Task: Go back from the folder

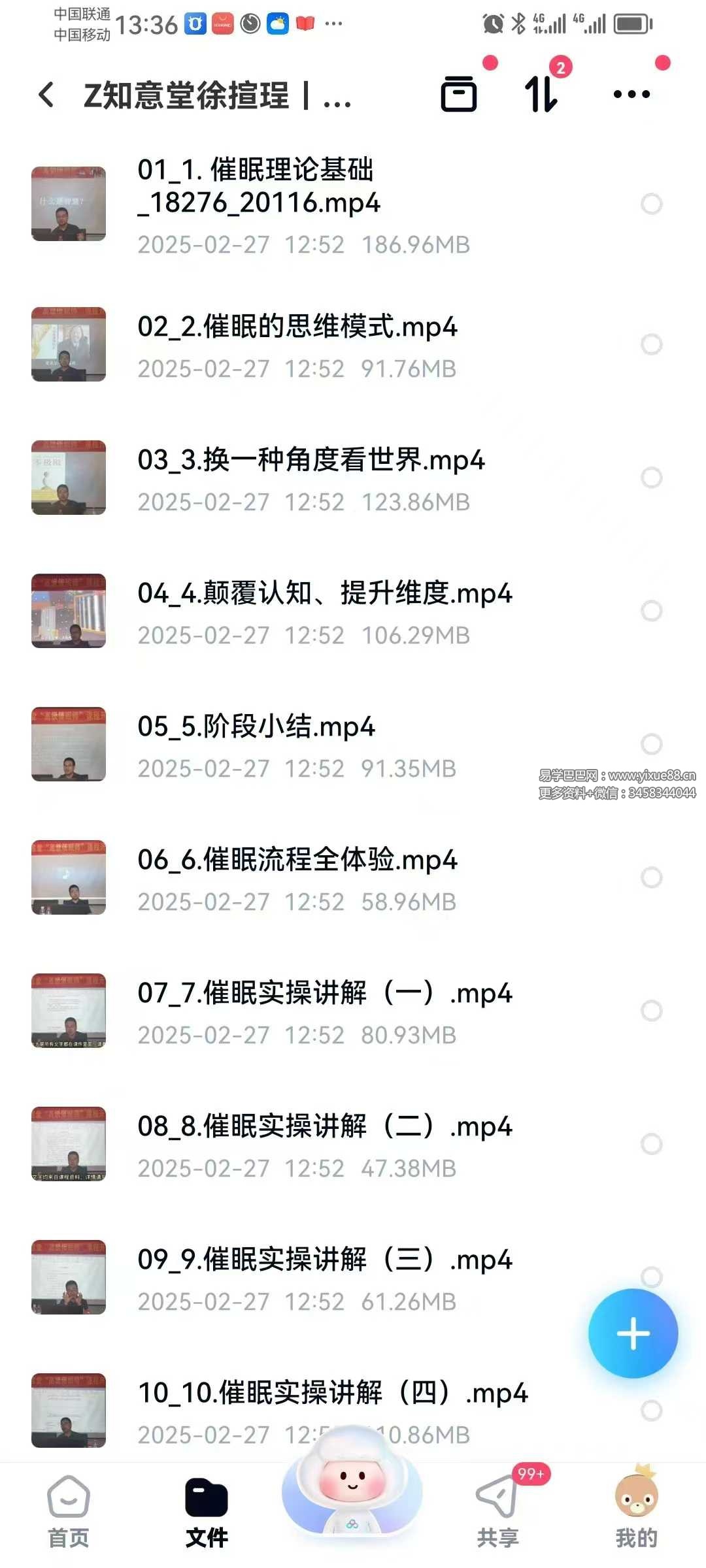Action: coord(46,95)
